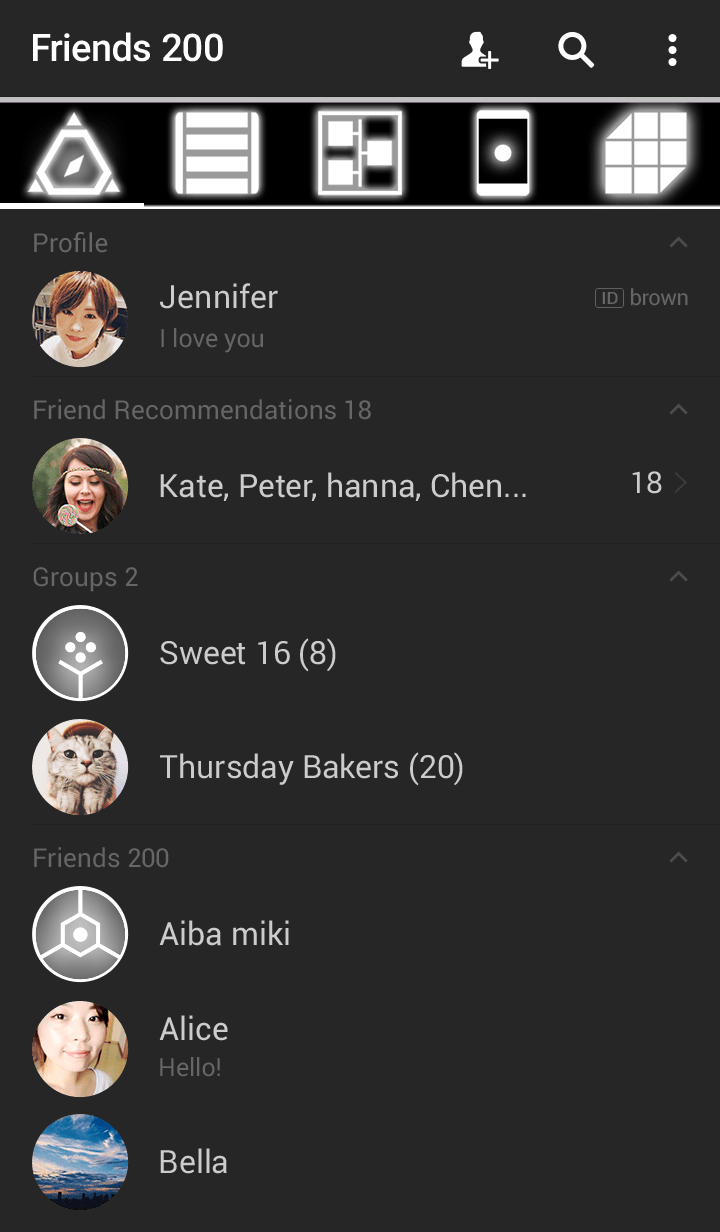Open the Timeline panel icon

coord(359,152)
